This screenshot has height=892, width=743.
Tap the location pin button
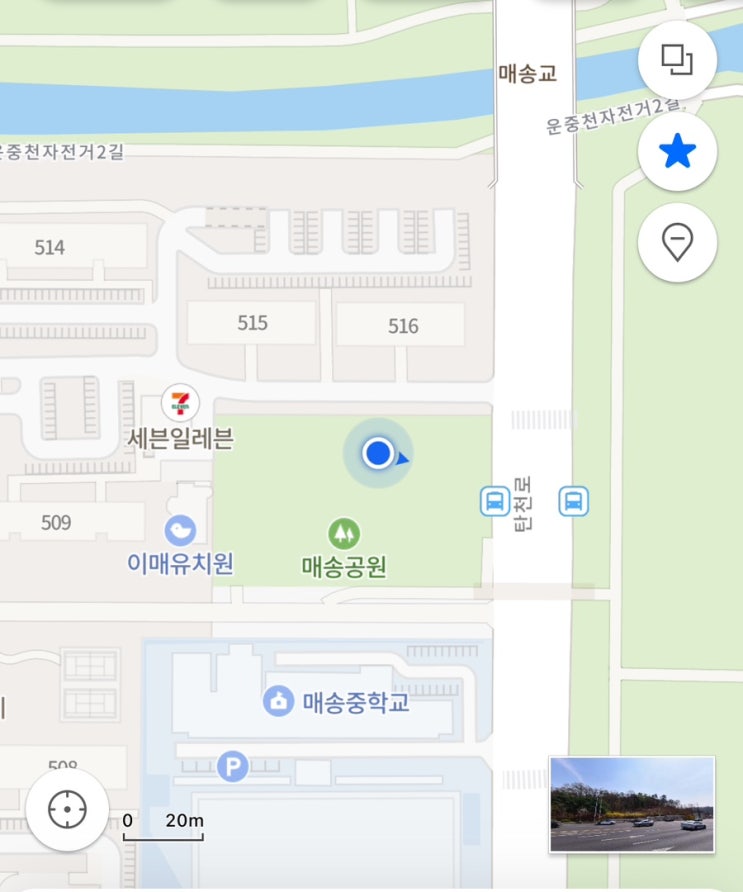point(677,242)
